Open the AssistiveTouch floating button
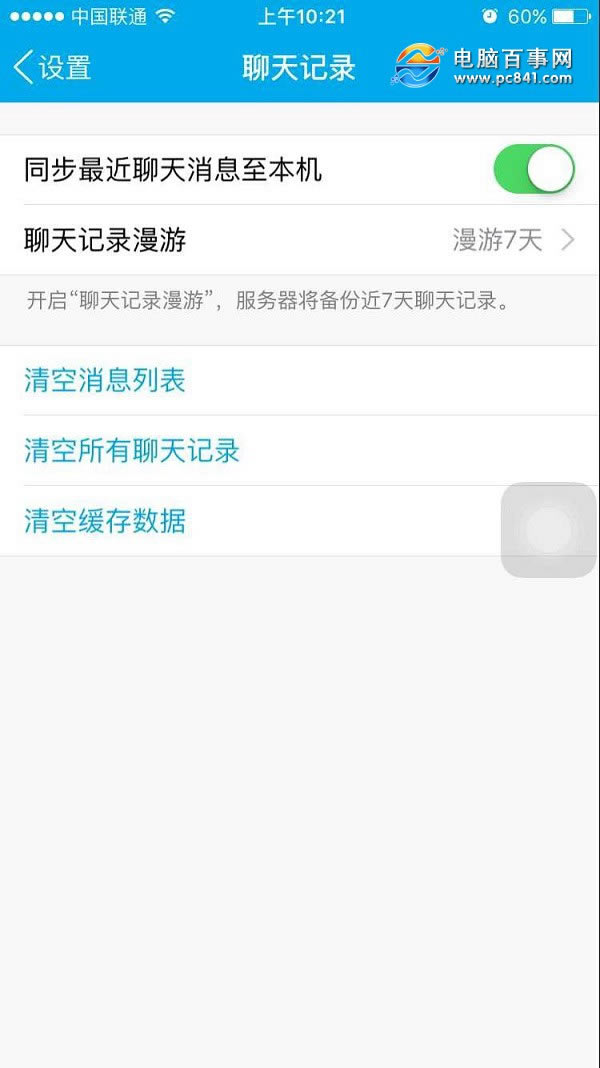The width and height of the screenshot is (600, 1068). 548,530
